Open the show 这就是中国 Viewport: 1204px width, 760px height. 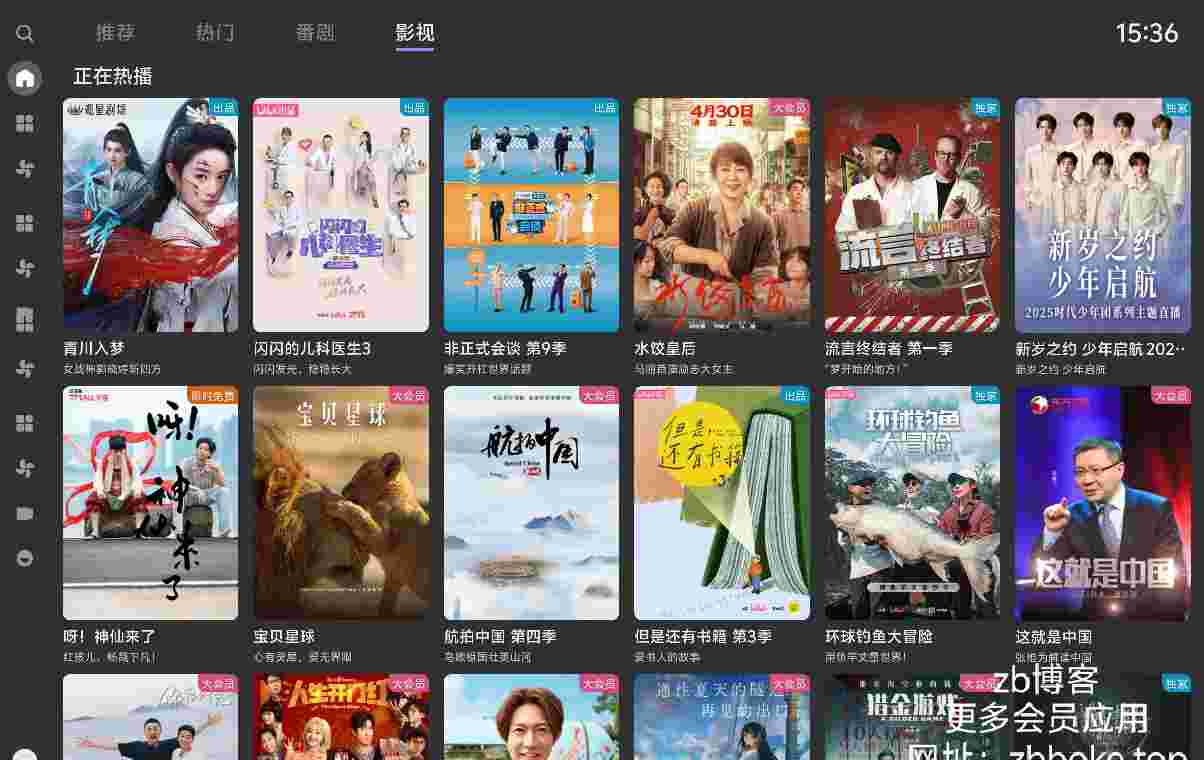tap(1103, 503)
